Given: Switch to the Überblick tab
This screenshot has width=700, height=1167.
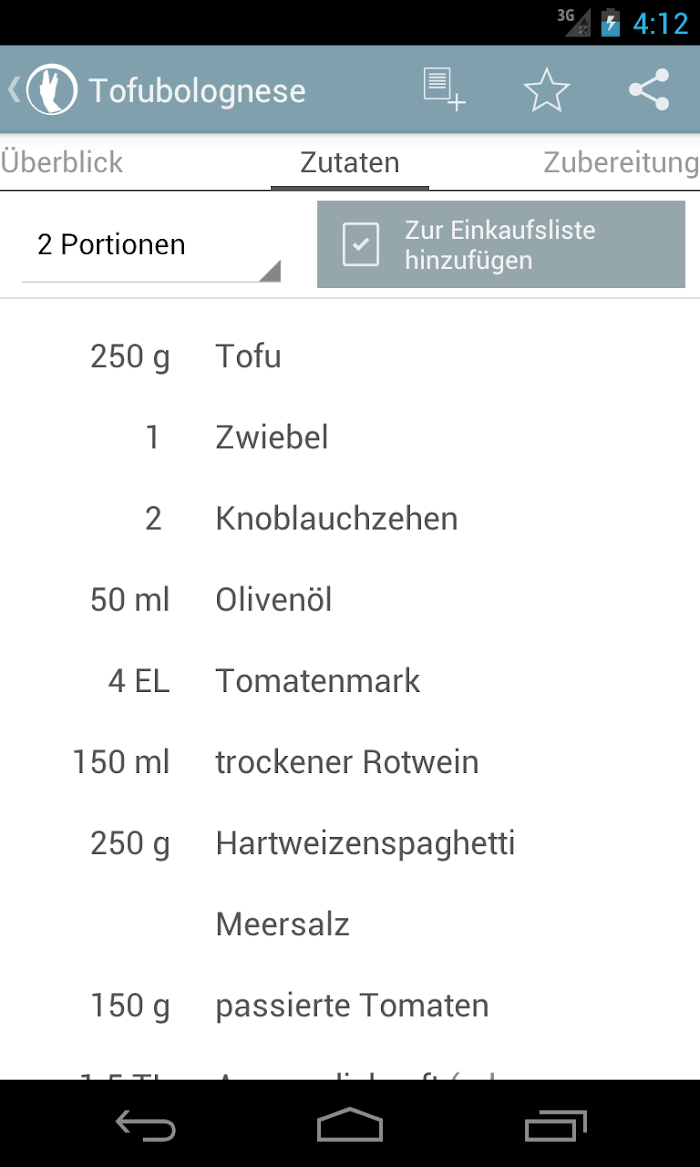Looking at the screenshot, I should click(x=62, y=162).
